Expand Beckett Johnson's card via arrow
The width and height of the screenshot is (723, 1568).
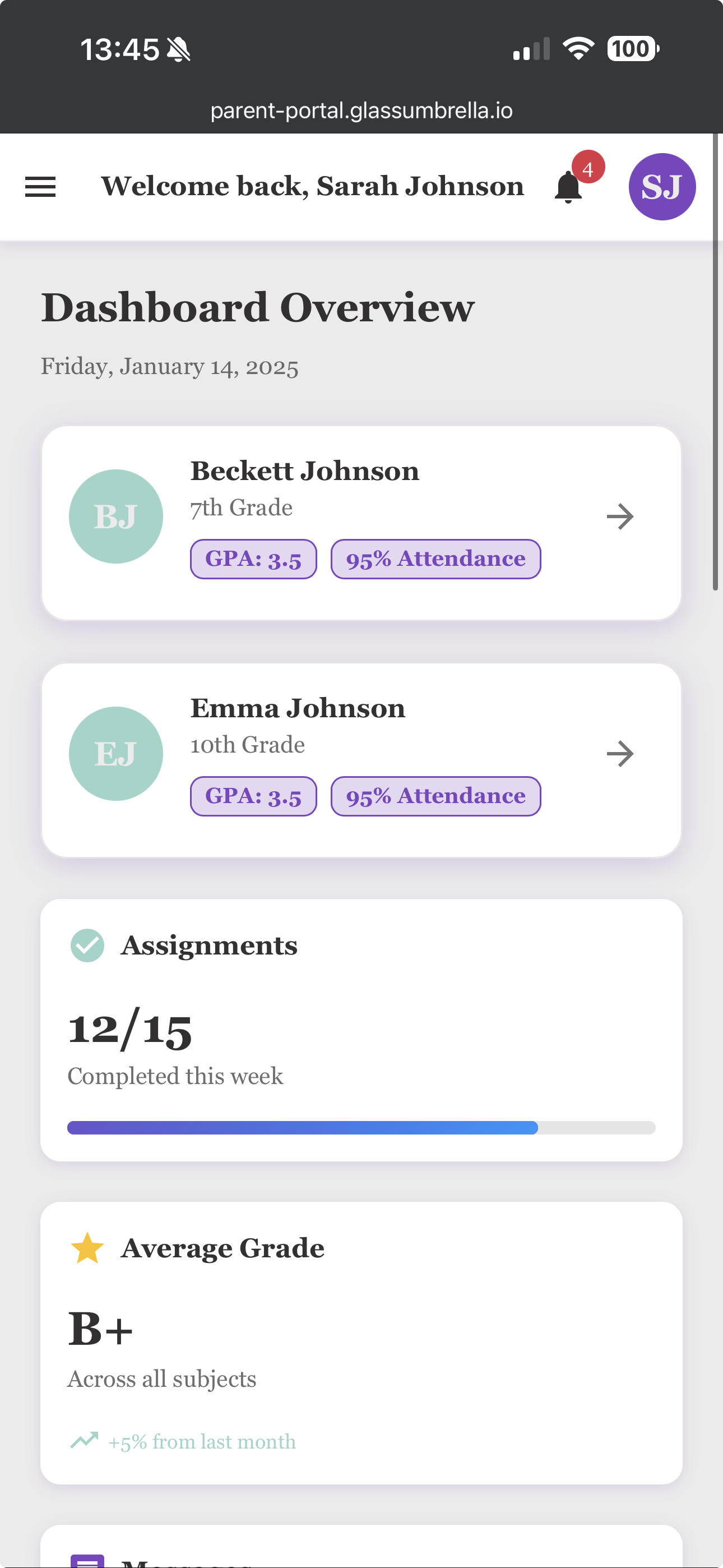(x=619, y=515)
